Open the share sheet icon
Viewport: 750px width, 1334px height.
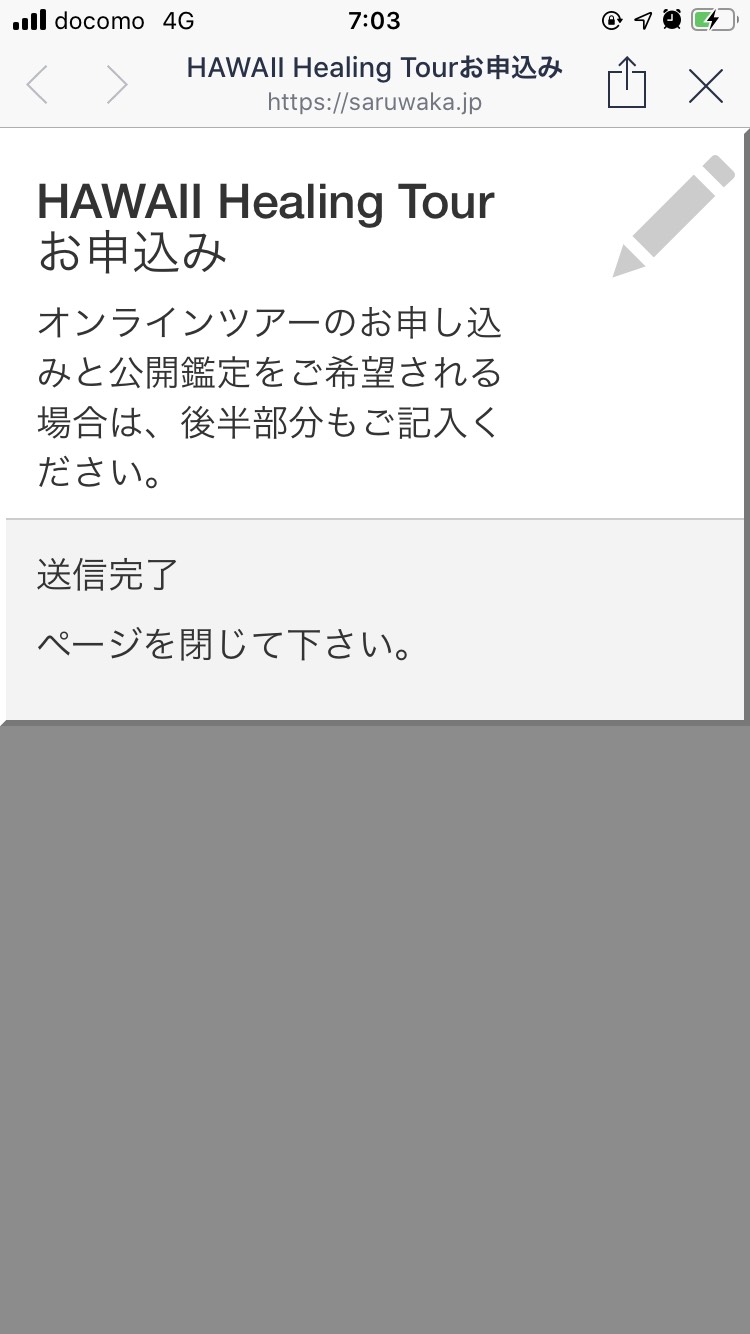click(x=627, y=83)
